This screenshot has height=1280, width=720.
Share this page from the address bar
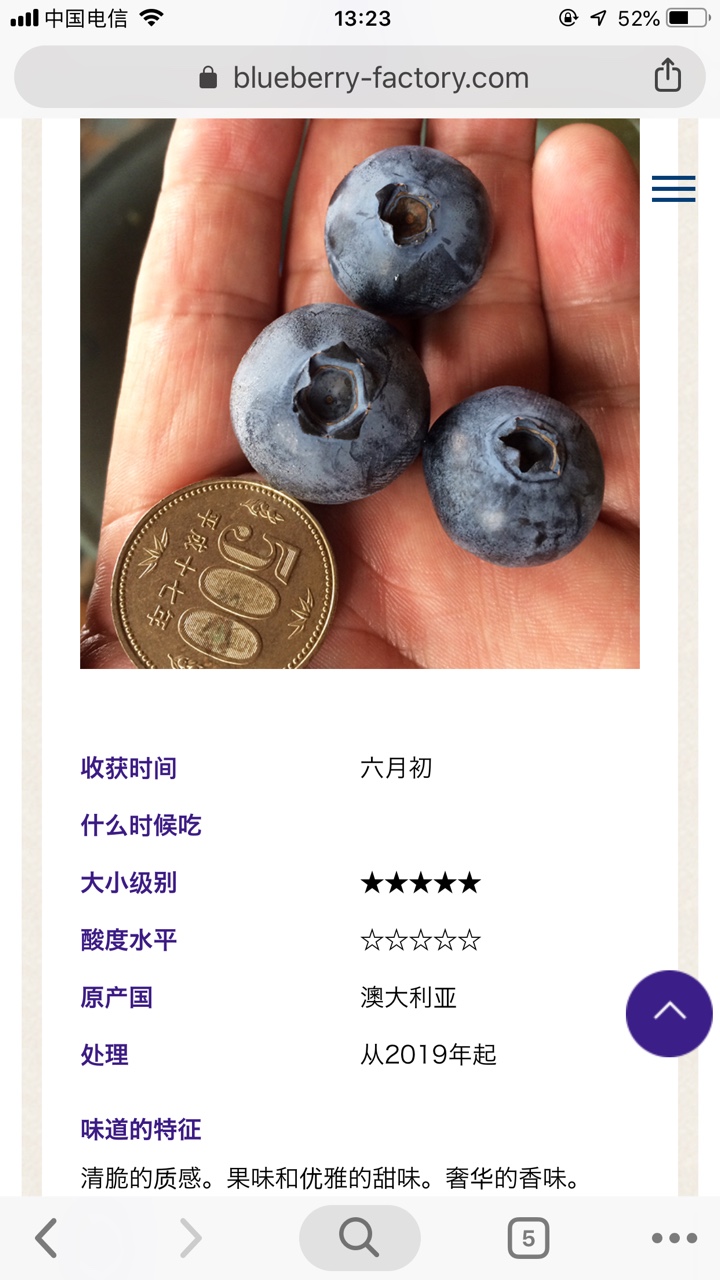(x=667, y=76)
